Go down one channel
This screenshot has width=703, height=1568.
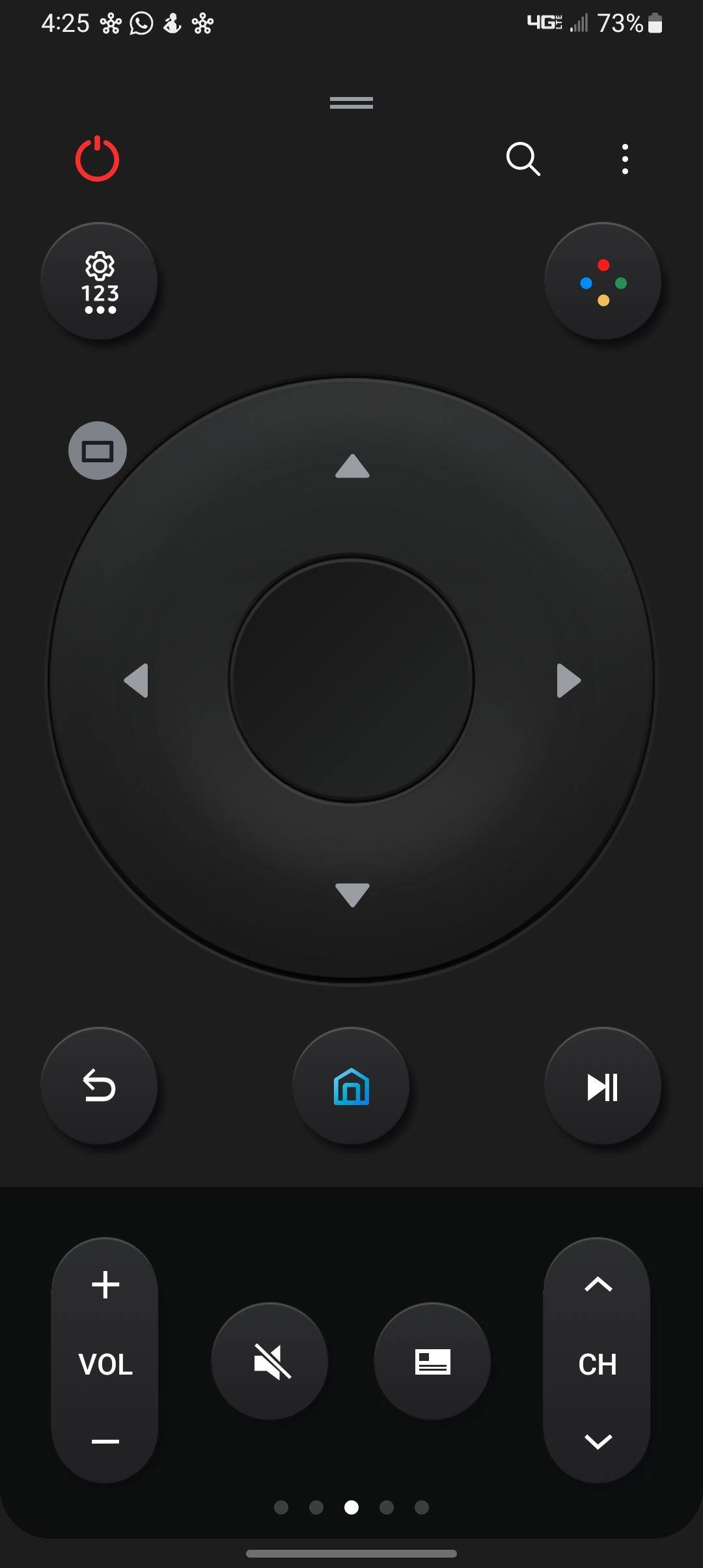598,1441
